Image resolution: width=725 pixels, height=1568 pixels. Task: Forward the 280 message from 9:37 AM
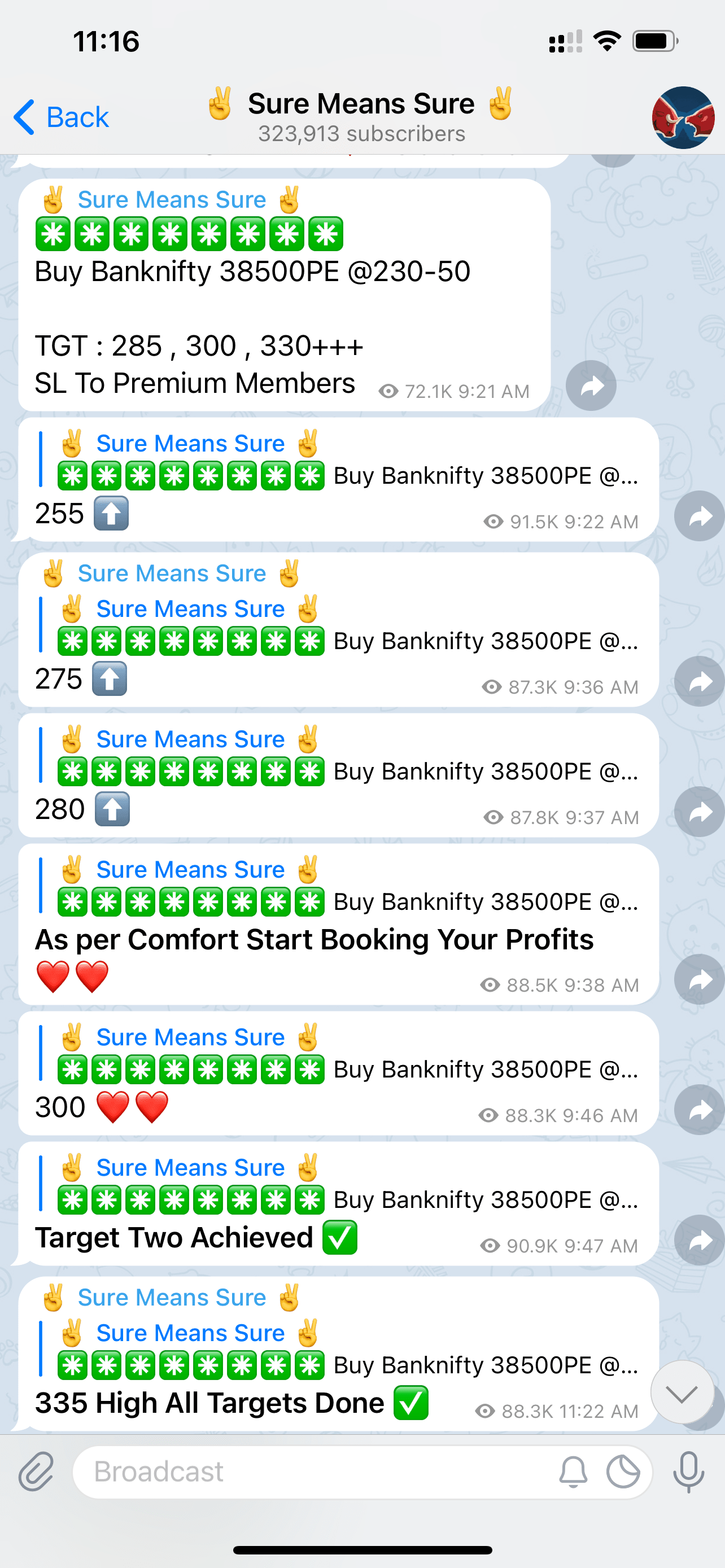(x=699, y=812)
